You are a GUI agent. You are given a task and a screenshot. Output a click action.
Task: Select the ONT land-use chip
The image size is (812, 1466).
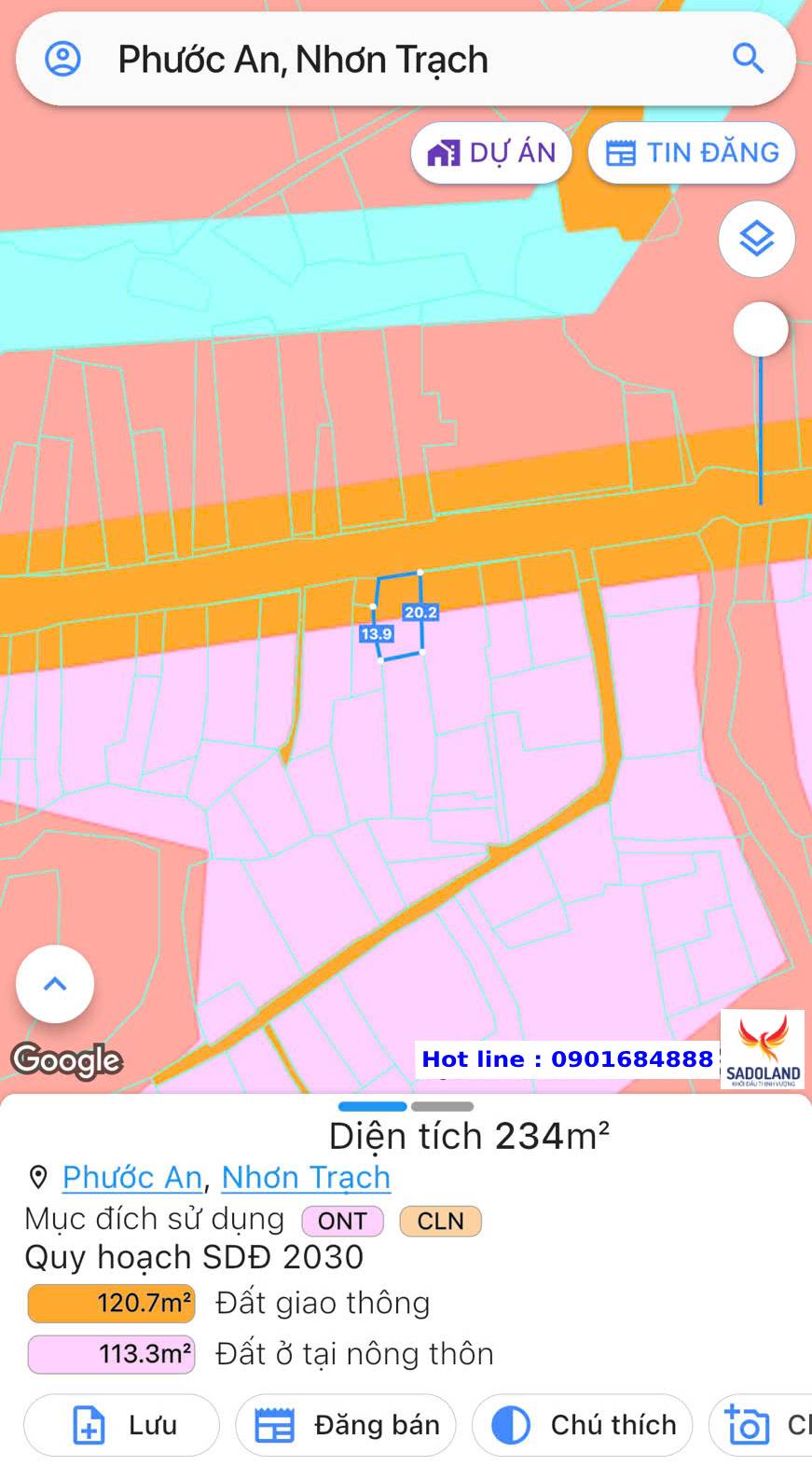342,1221
